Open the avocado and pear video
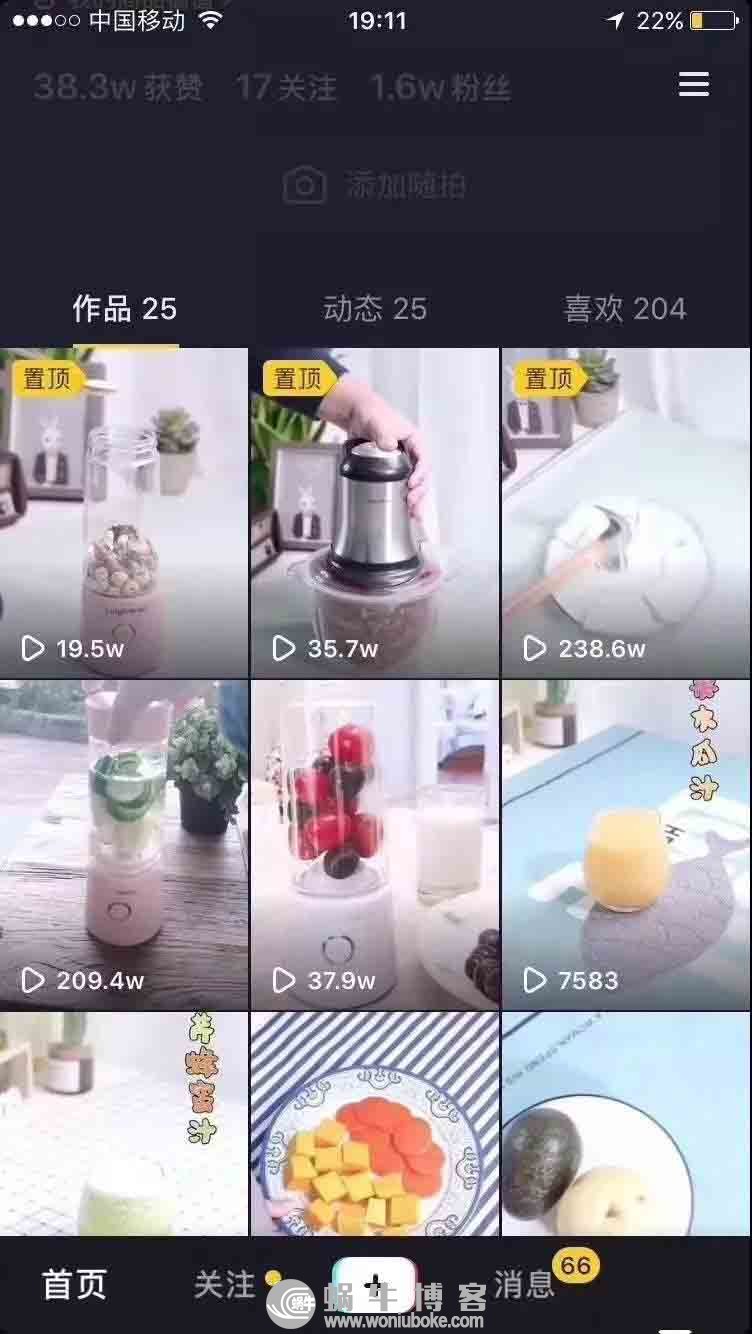This screenshot has height=1334, width=752. [x=626, y=1125]
